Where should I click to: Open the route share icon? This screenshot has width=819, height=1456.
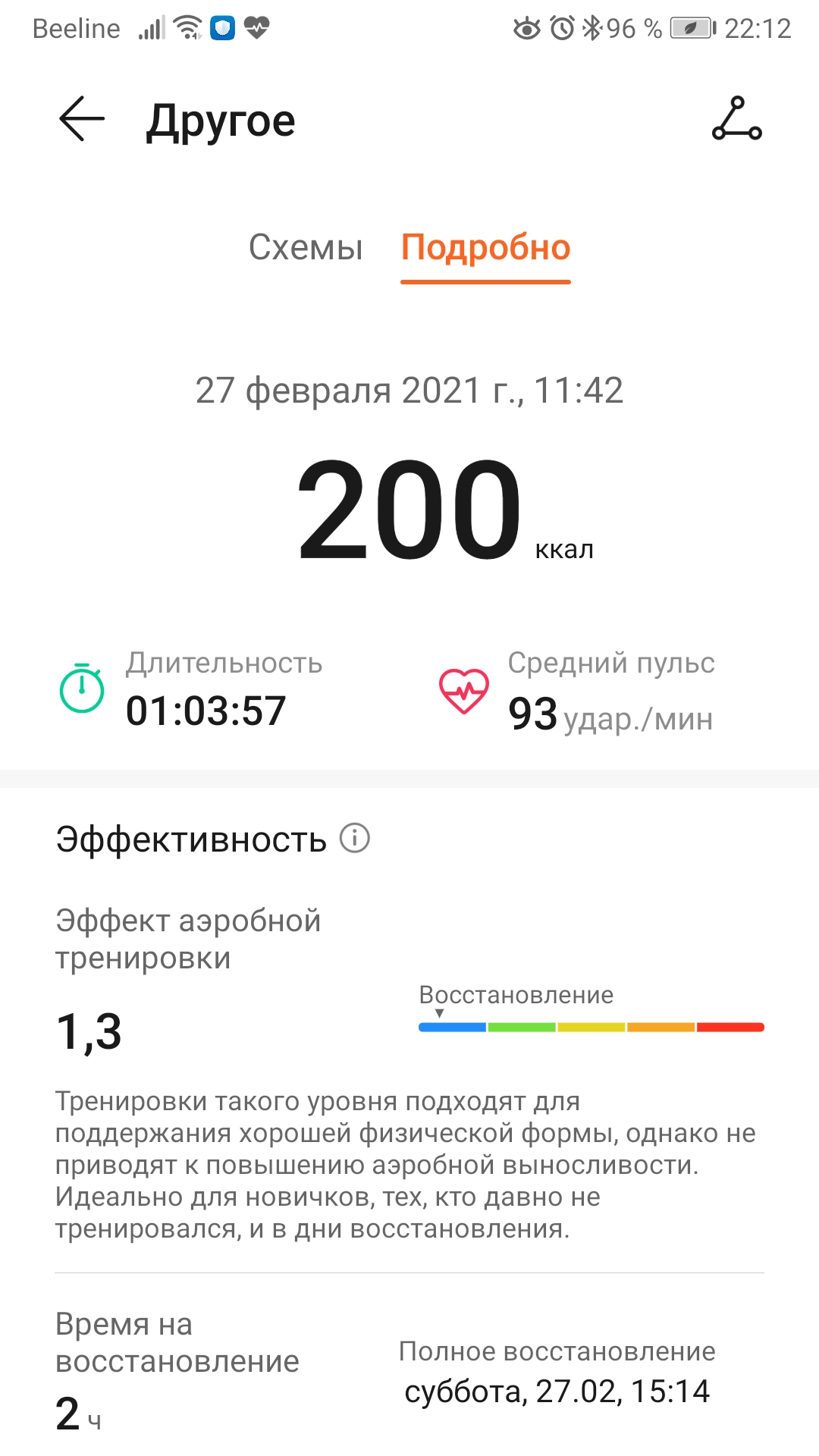tap(736, 119)
